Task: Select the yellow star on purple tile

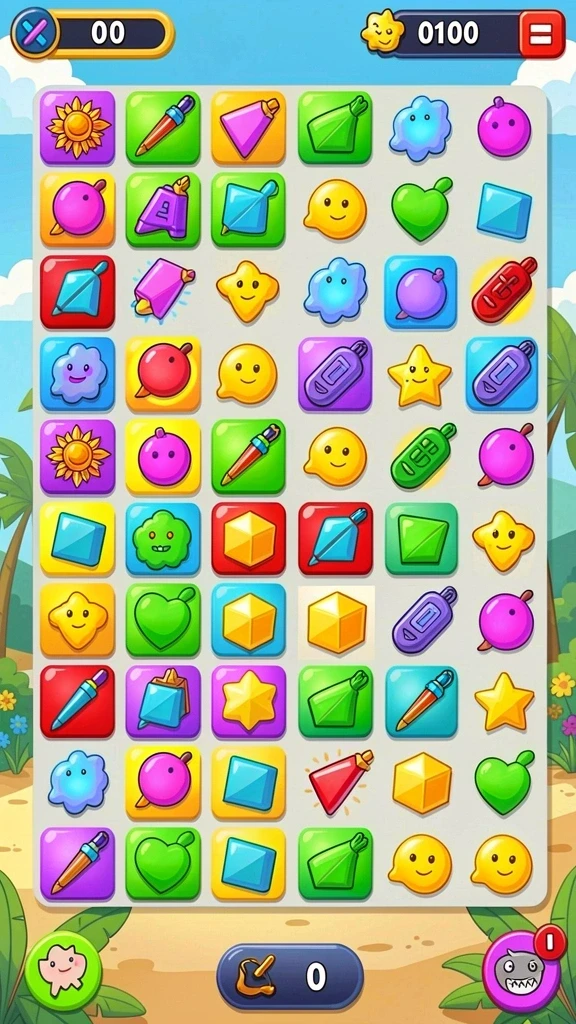Action: (248, 701)
